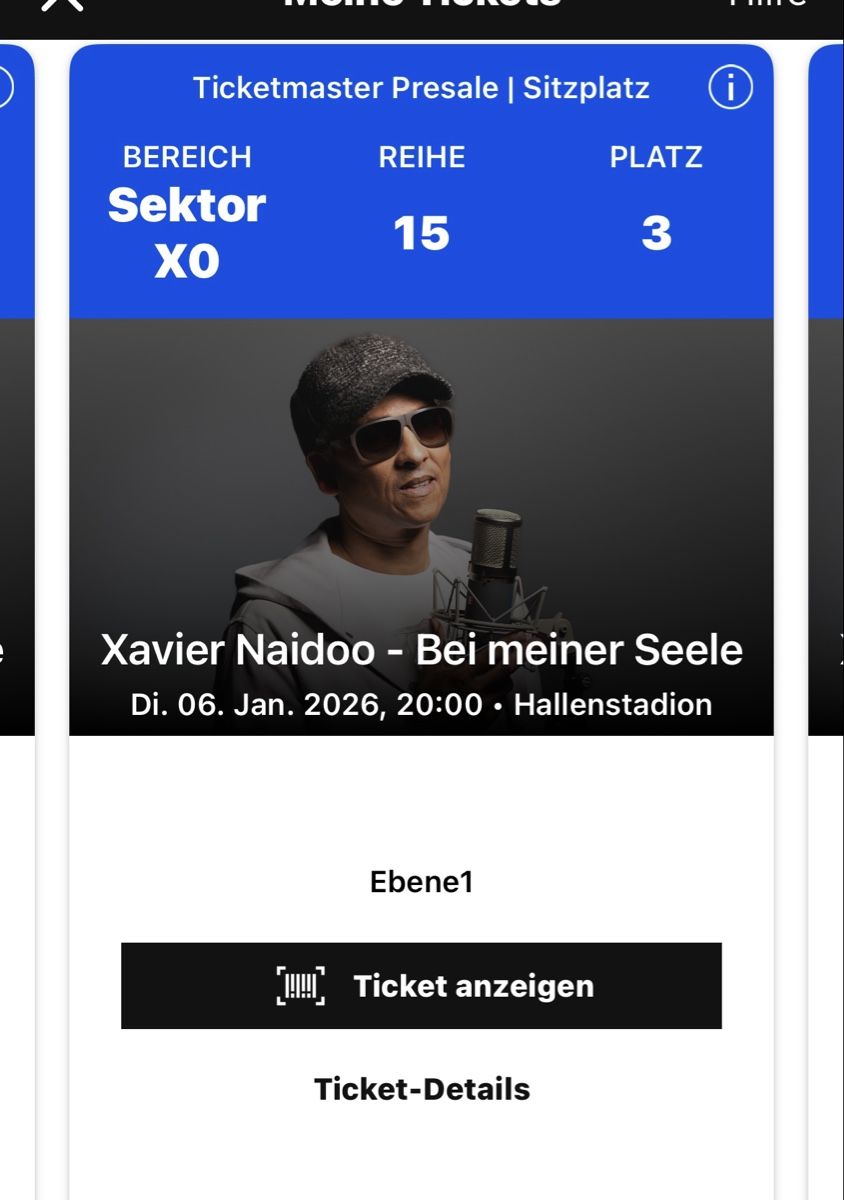
Task: Open Ticket-Details below the display button
Action: point(422,1088)
